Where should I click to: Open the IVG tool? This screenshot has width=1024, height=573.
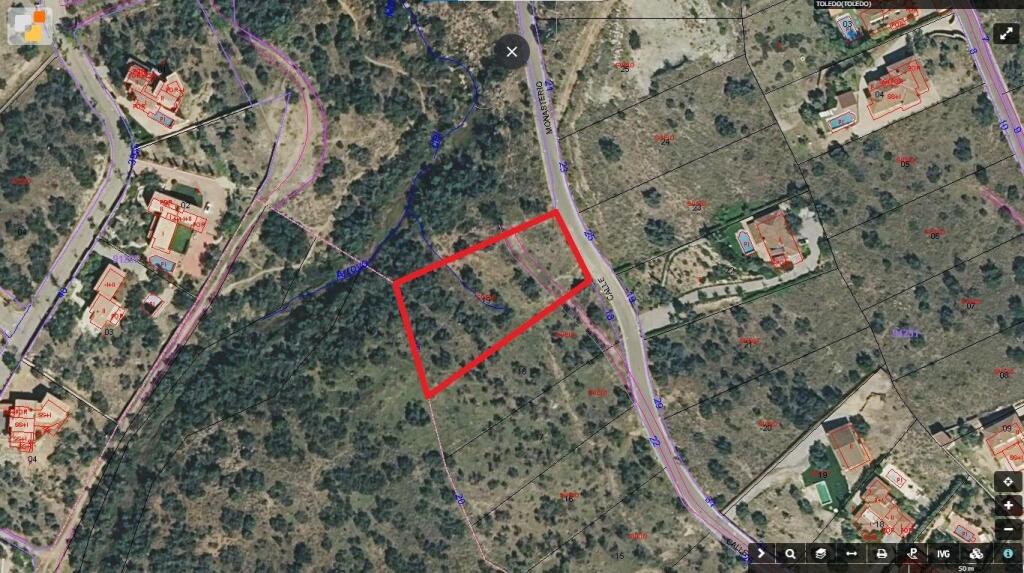tap(943, 553)
